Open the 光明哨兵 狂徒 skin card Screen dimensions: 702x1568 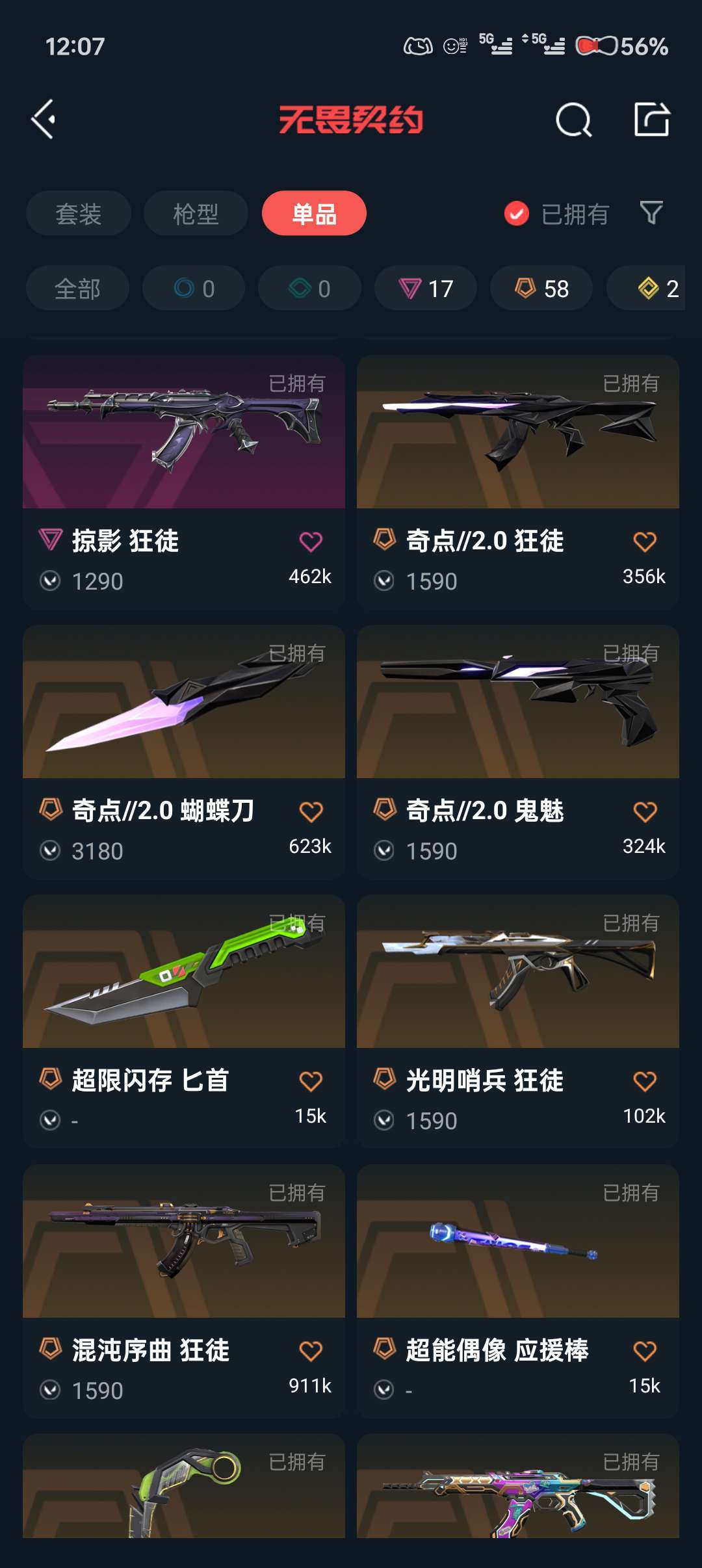coord(518,1021)
